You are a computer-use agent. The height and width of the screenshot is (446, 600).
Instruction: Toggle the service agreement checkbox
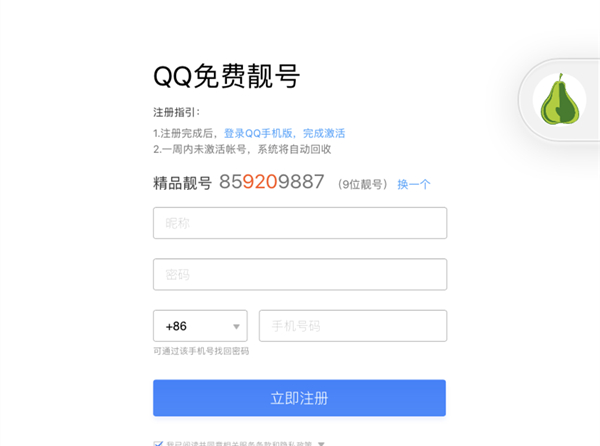pos(158,443)
